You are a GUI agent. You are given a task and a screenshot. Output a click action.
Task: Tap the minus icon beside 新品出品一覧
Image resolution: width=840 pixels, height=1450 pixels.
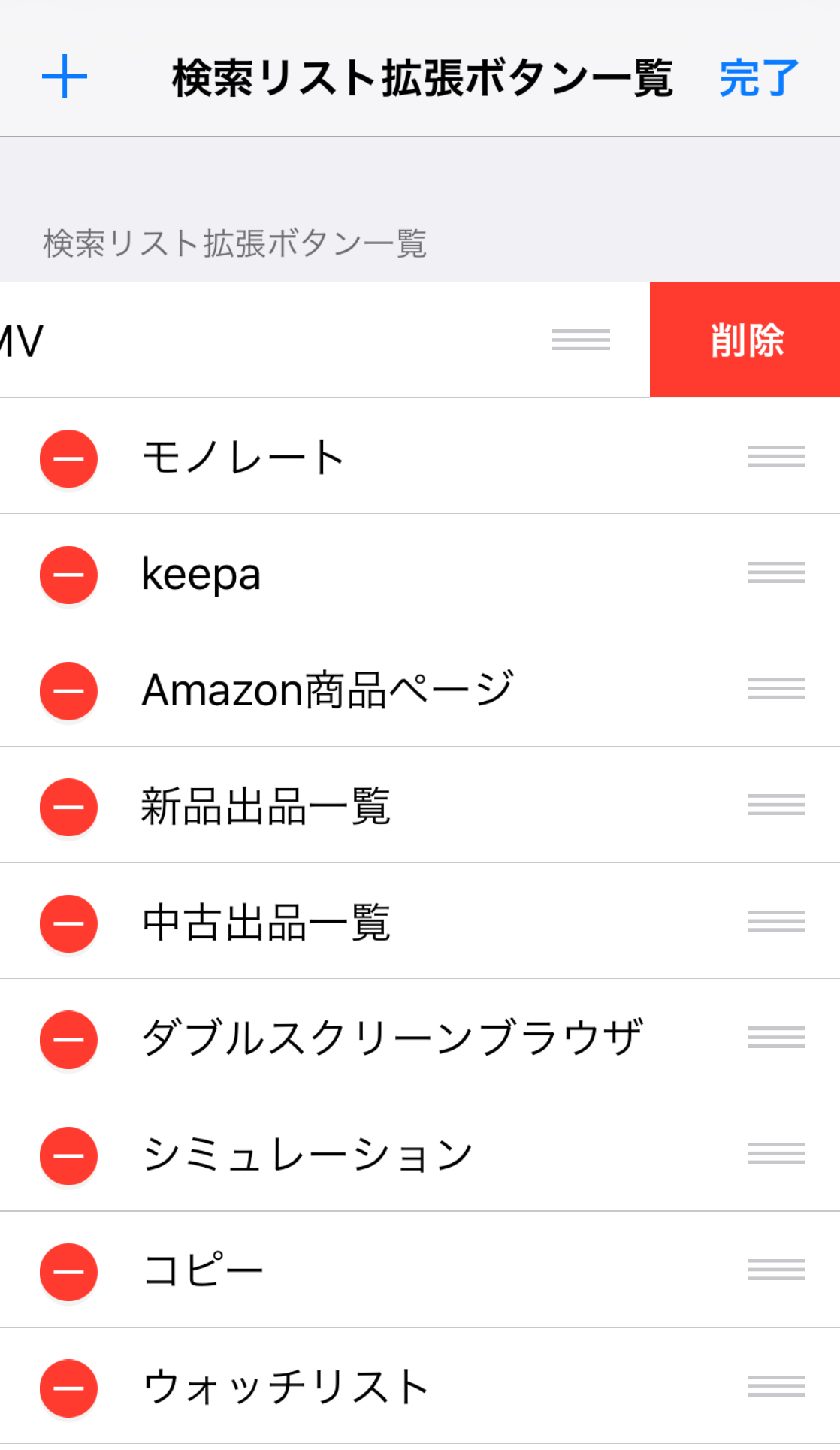tap(68, 807)
